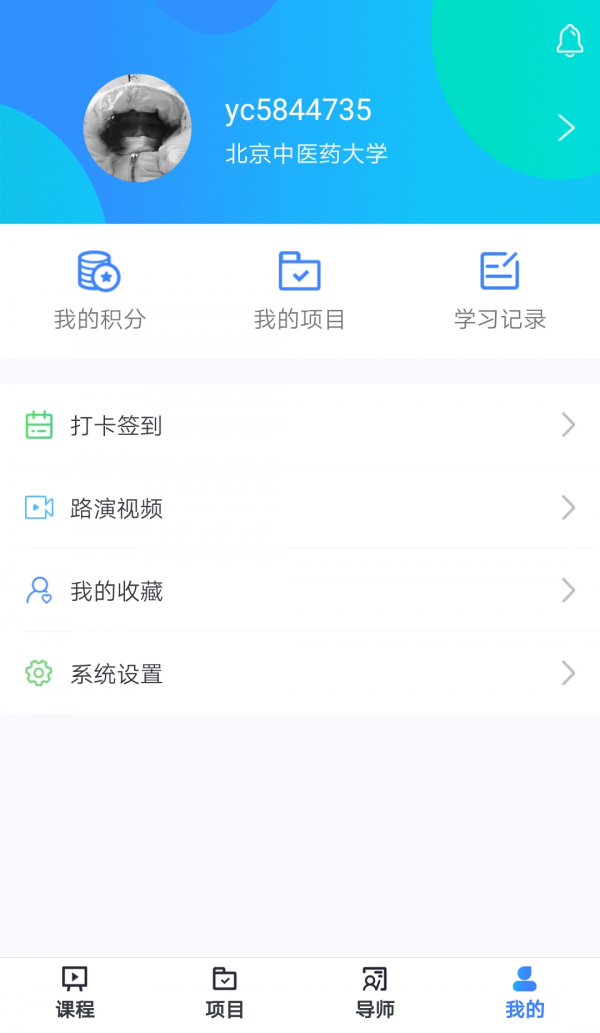600x1033 pixels.
Task: Tap the profile avatar photo
Action: (x=137, y=127)
